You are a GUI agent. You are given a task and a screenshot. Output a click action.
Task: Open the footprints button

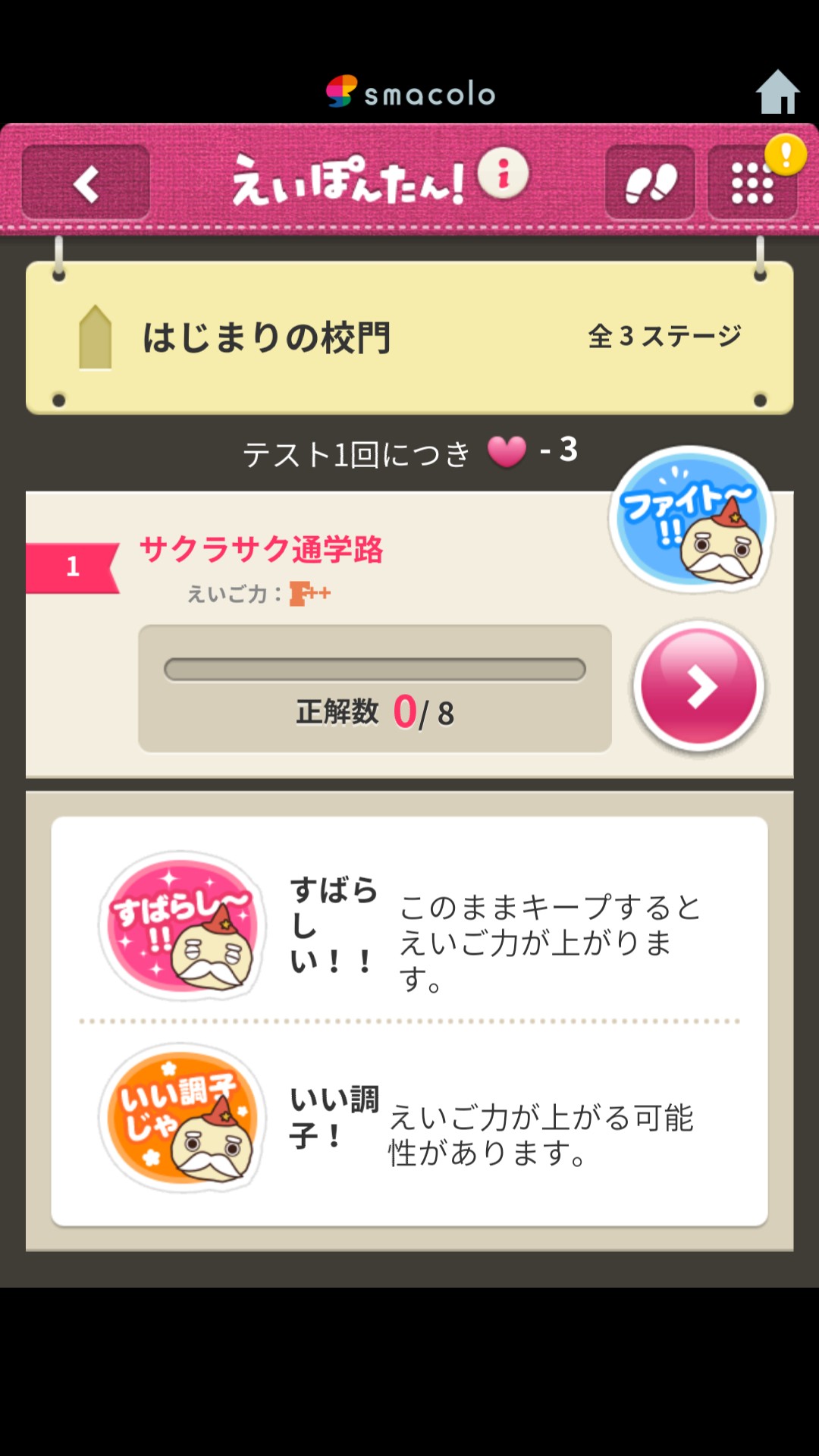650,183
